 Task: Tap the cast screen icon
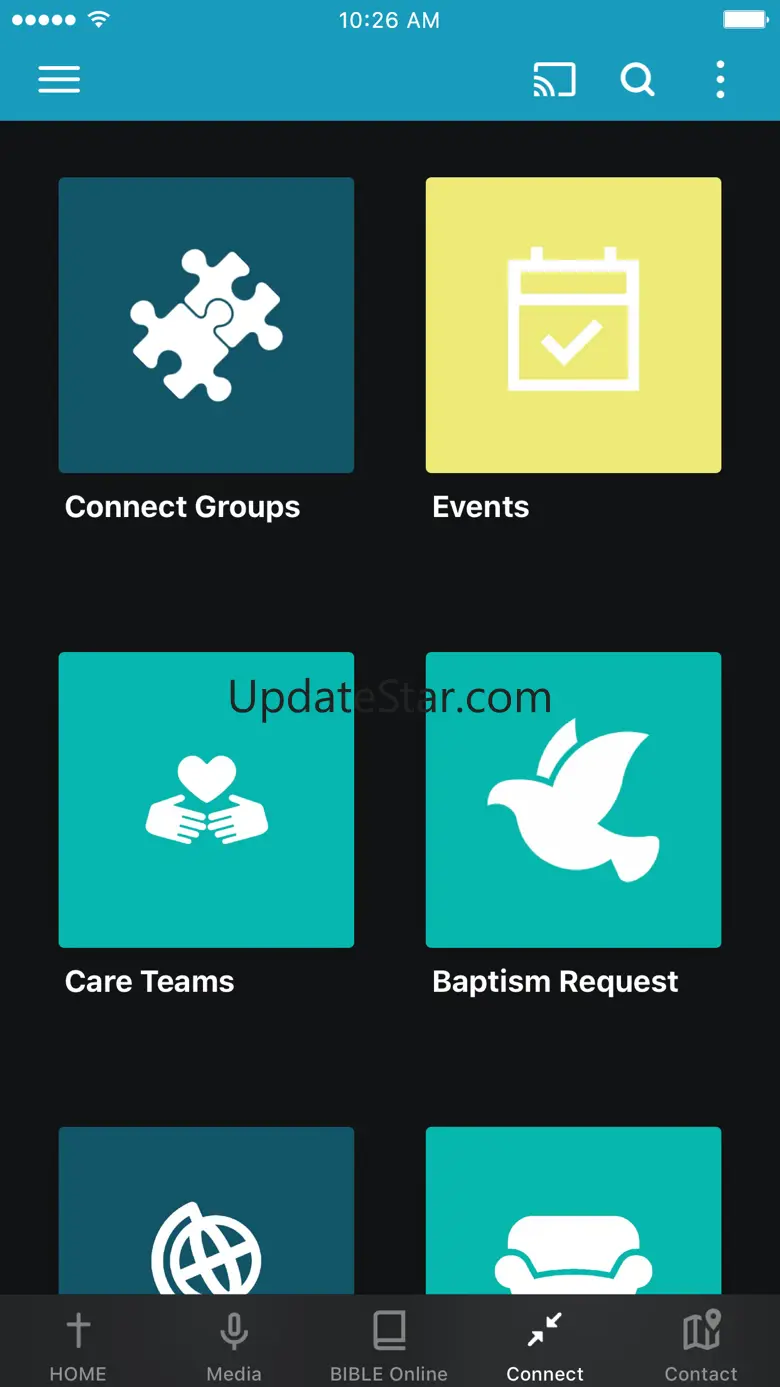coord(554,80)
